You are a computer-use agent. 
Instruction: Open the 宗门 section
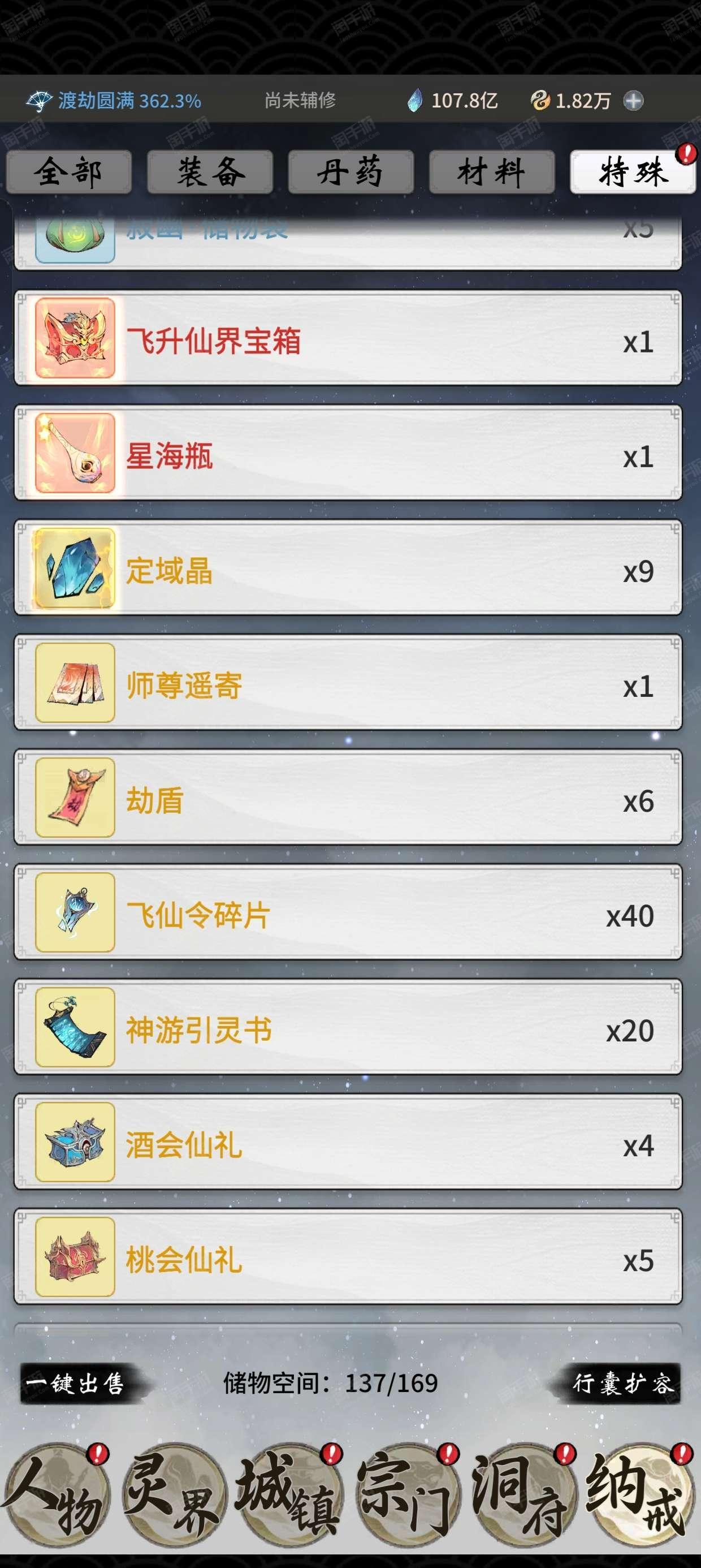[406, 1494]
